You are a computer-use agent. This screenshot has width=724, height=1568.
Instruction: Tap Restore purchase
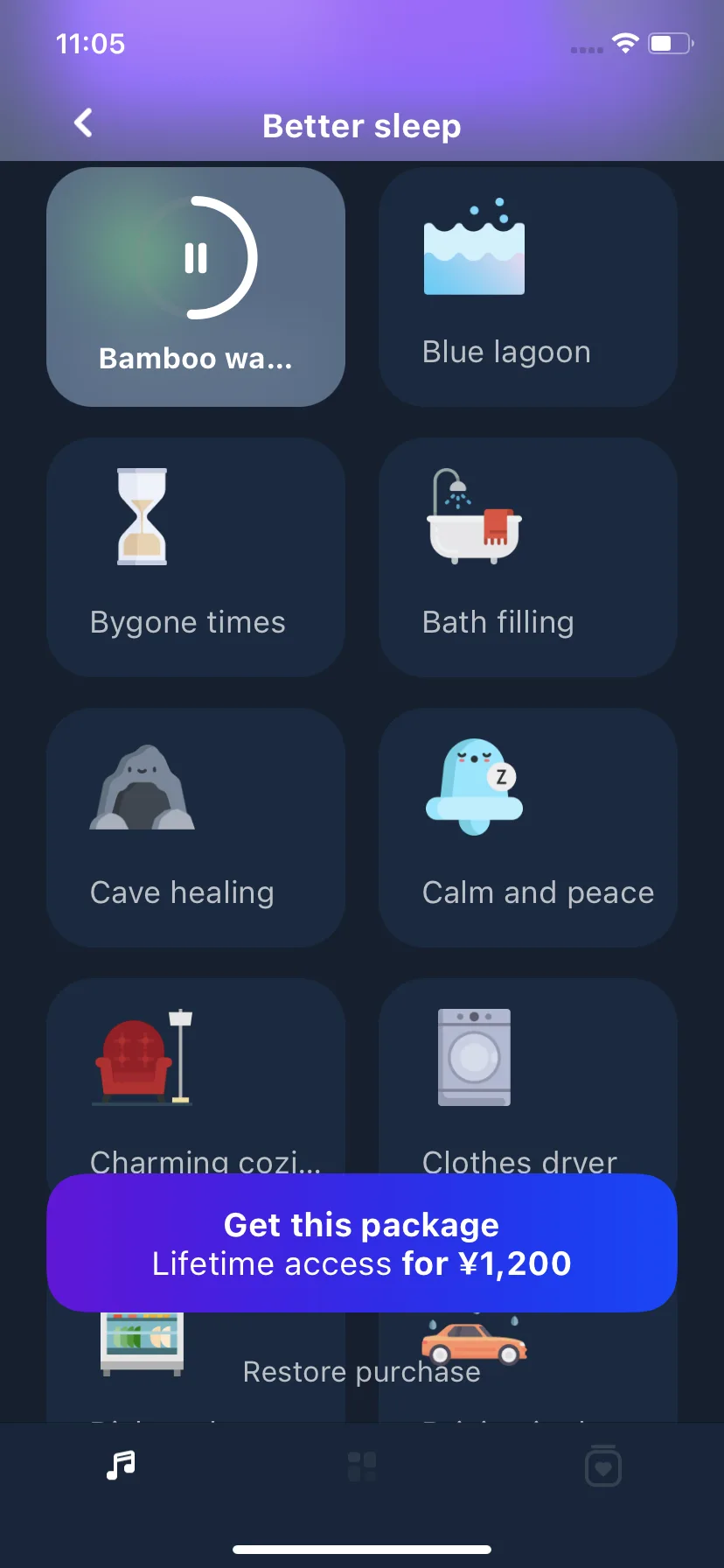click(362, 1372)
